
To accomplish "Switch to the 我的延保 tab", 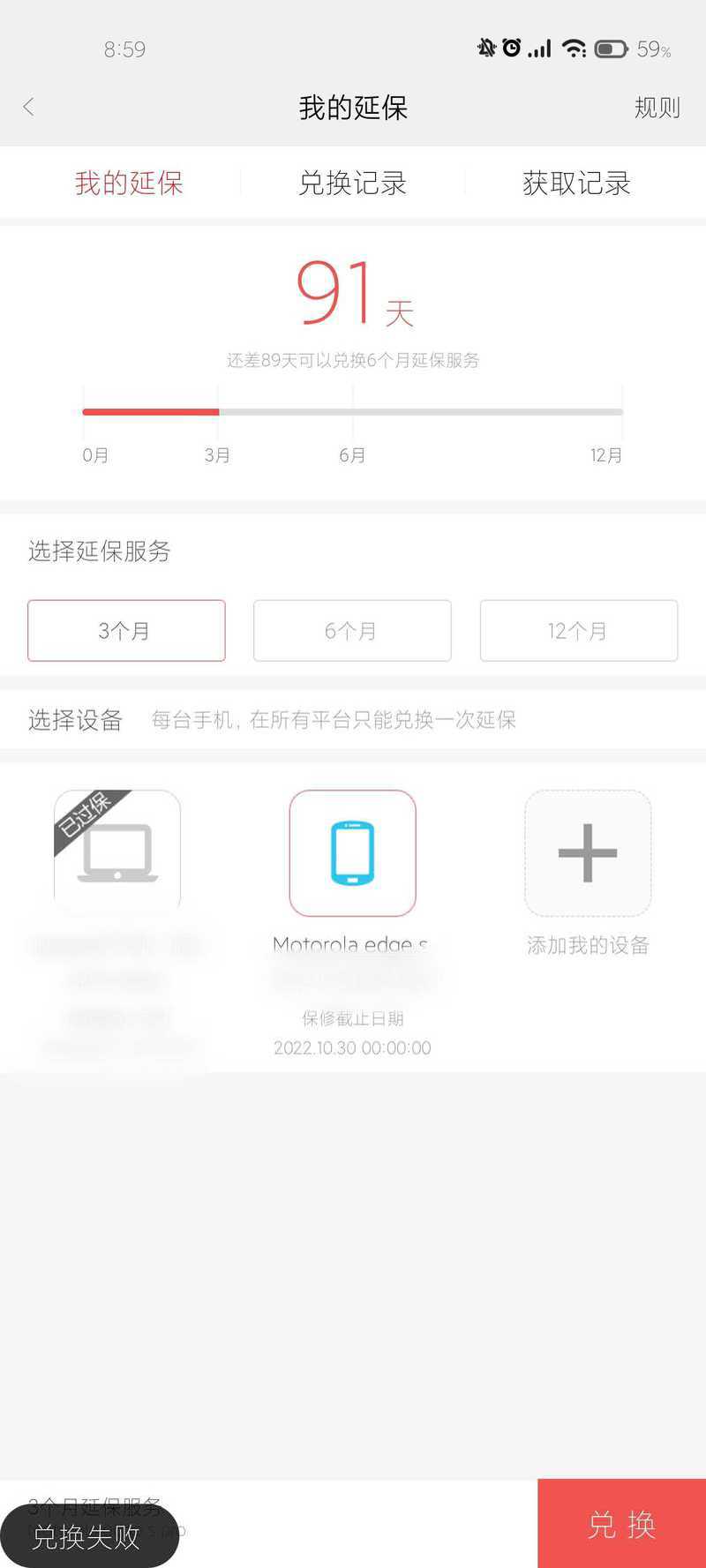I will [x=129, y=184].
